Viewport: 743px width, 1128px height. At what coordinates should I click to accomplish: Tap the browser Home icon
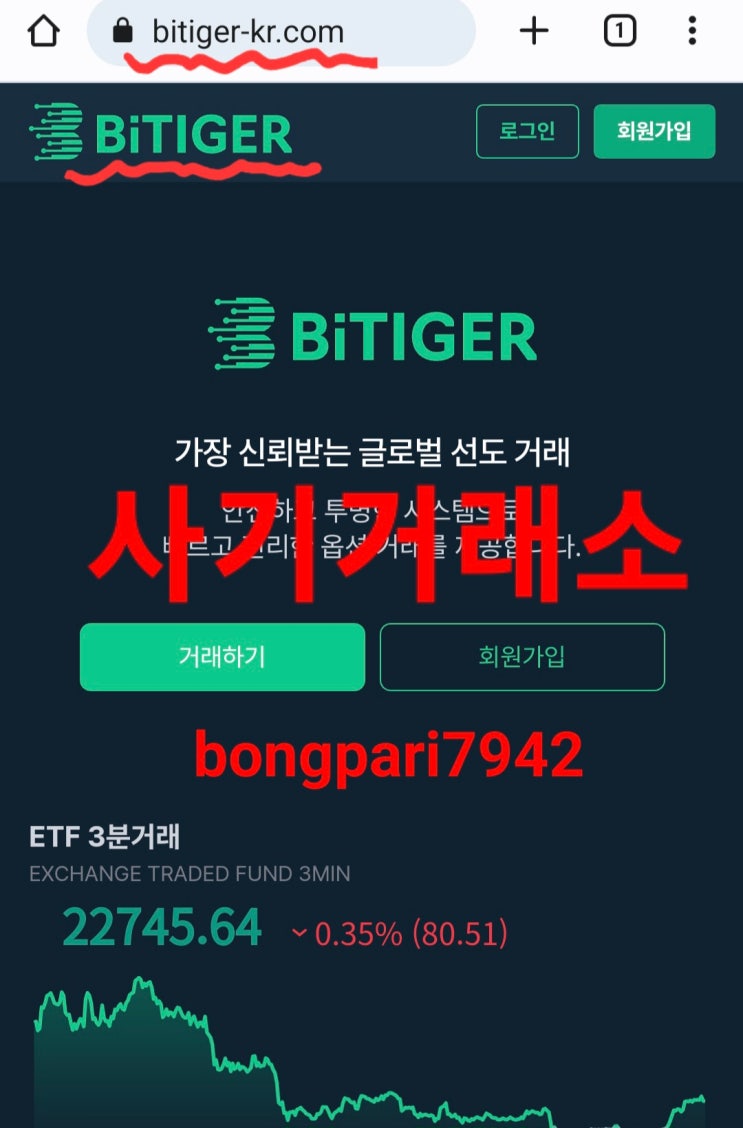(x=42, y=31)
